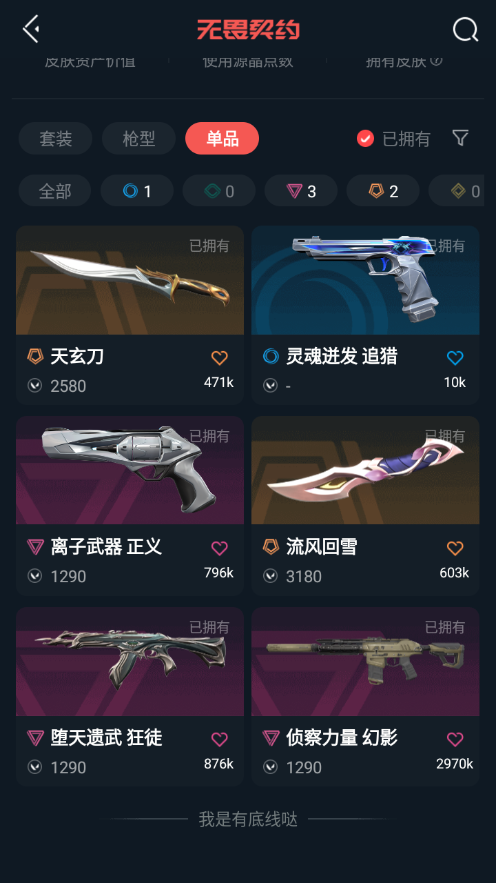
Task: Open the funnel filter options
Action: (461, 138)
